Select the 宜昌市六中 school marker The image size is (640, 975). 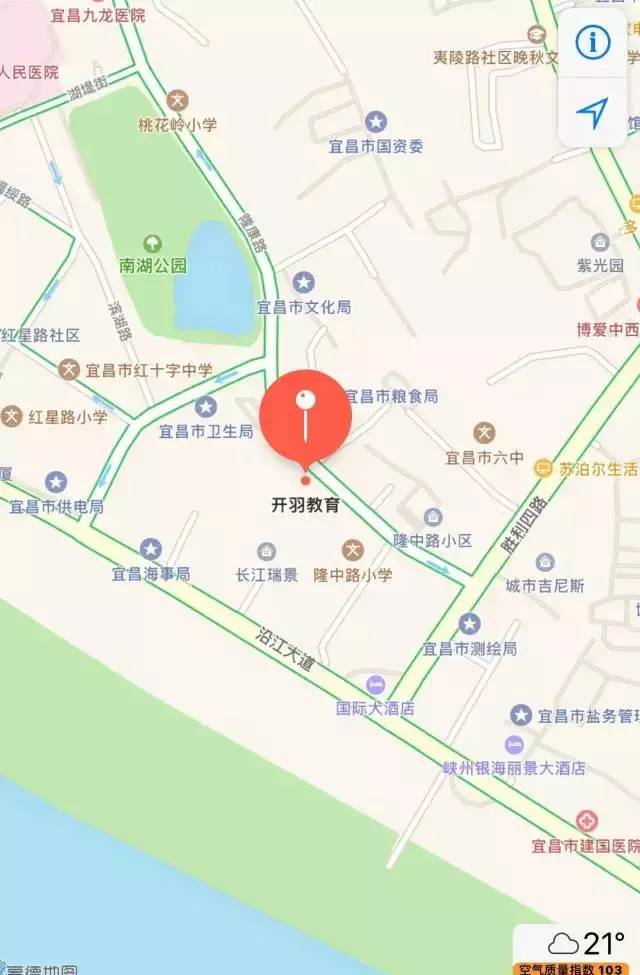click(x=484, y=433)
